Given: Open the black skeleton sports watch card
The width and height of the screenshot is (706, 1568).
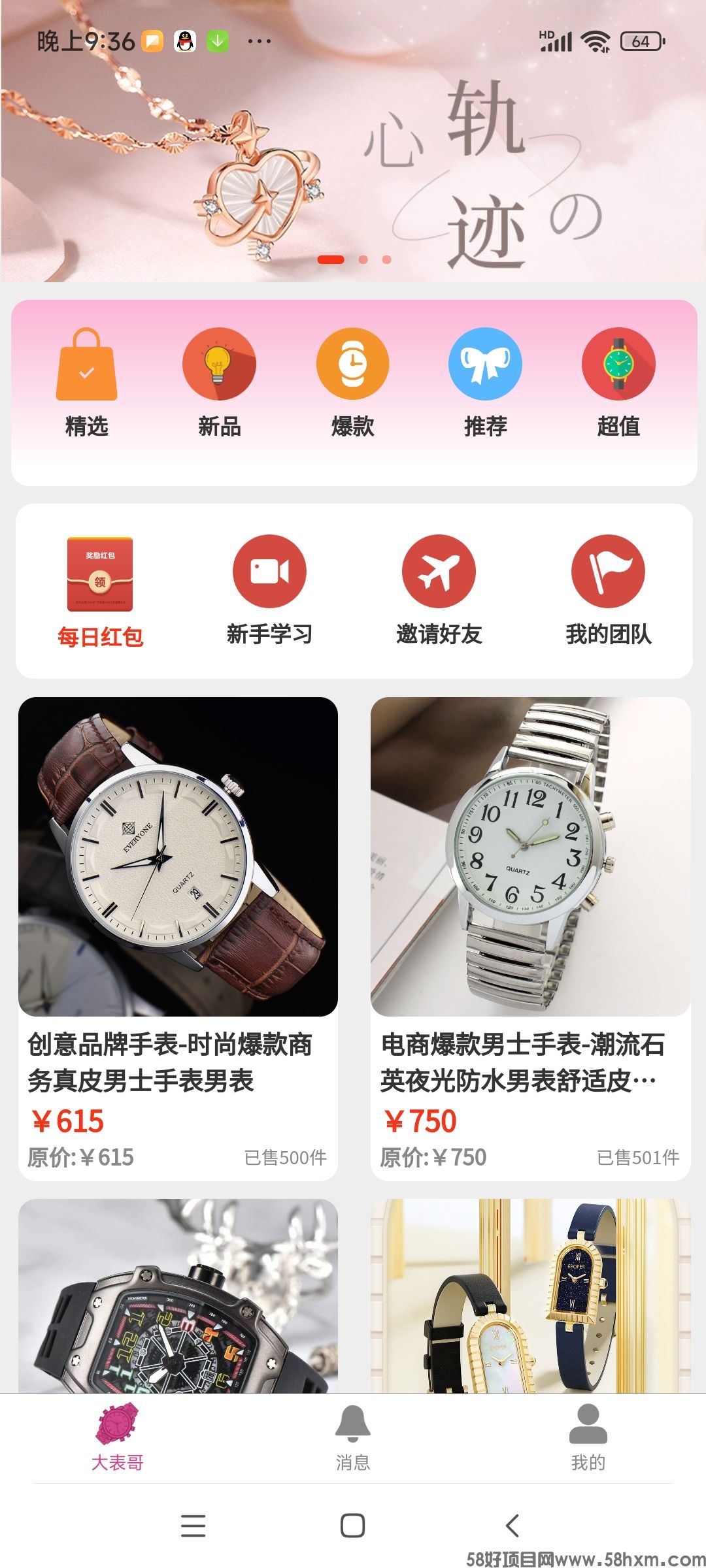Looking at the screenshot, I should pos(178,1297).
